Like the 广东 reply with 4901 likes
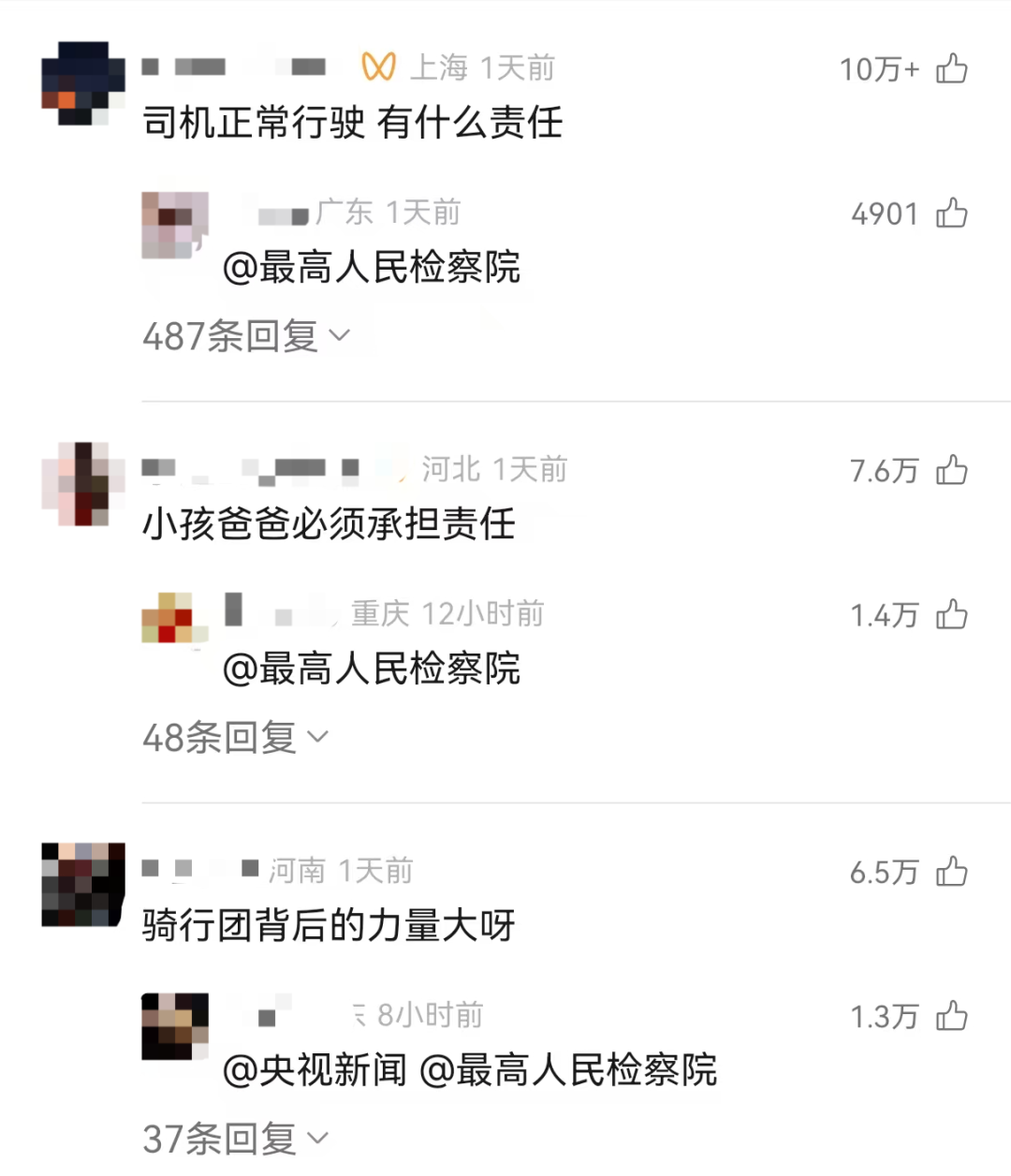Viewport: 1011px width, 1176px height. click(x=952, y=213)
